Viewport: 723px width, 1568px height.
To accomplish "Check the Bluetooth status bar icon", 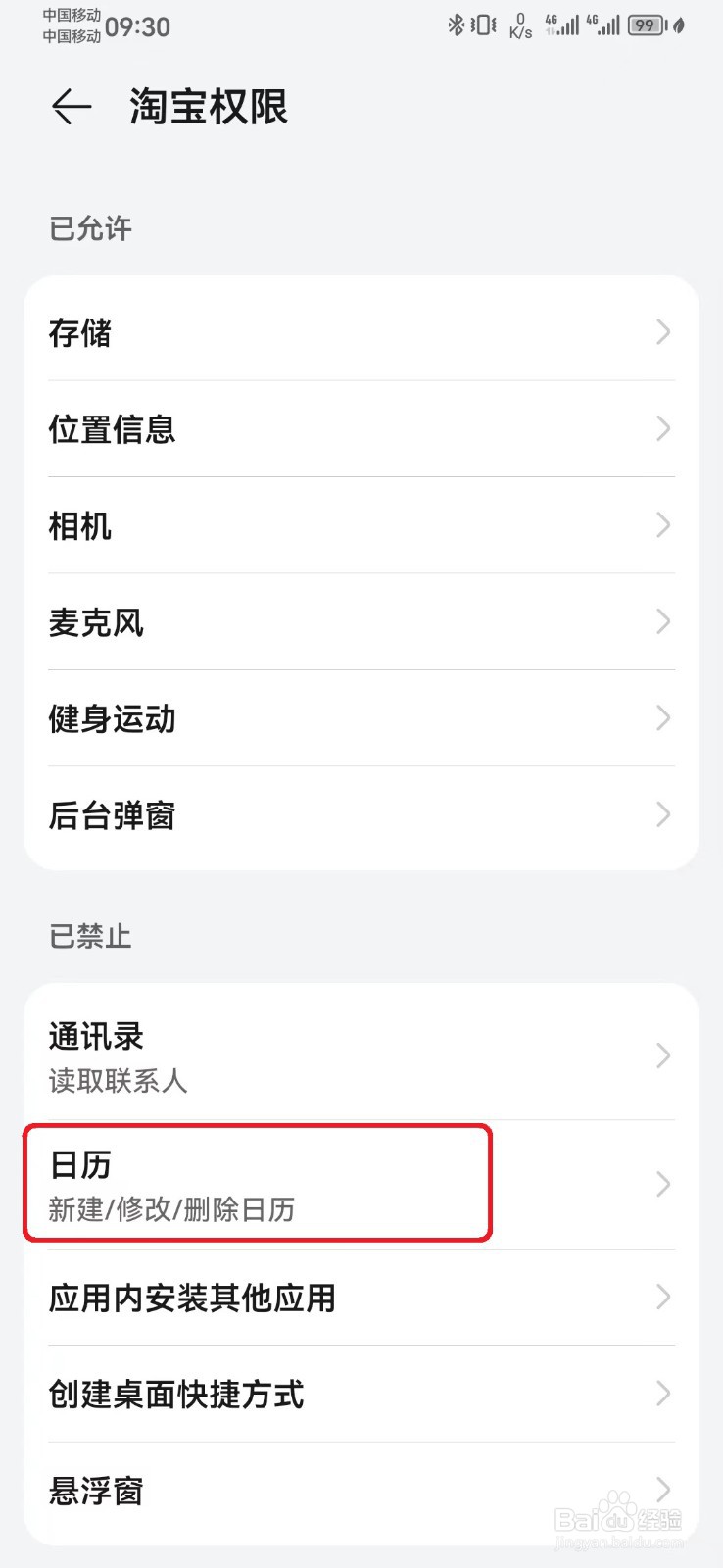I will click(456, 25).
